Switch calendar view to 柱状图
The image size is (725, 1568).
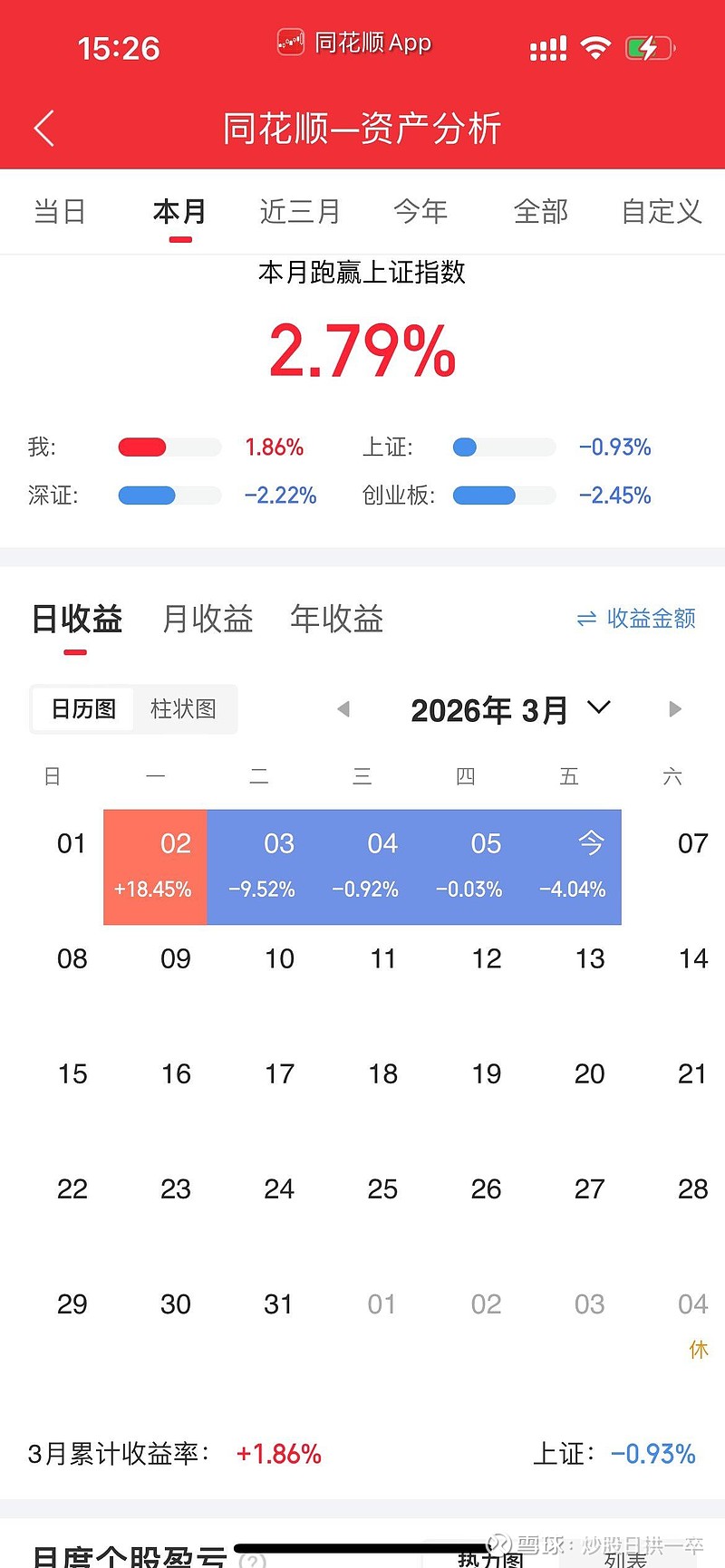pyautogui.click(x=184, y=709)
